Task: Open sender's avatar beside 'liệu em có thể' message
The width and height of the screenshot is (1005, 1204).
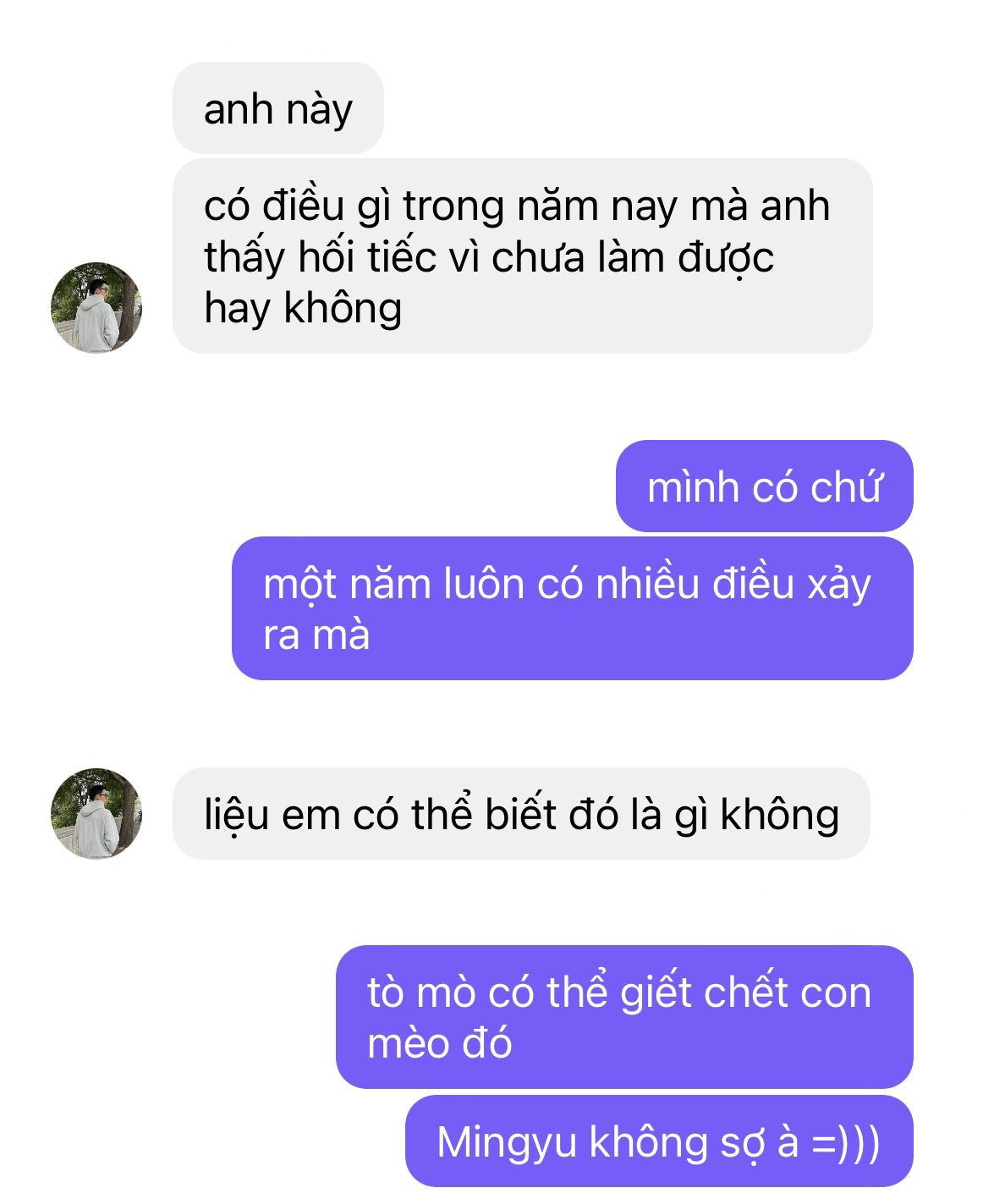Action: 96,814
